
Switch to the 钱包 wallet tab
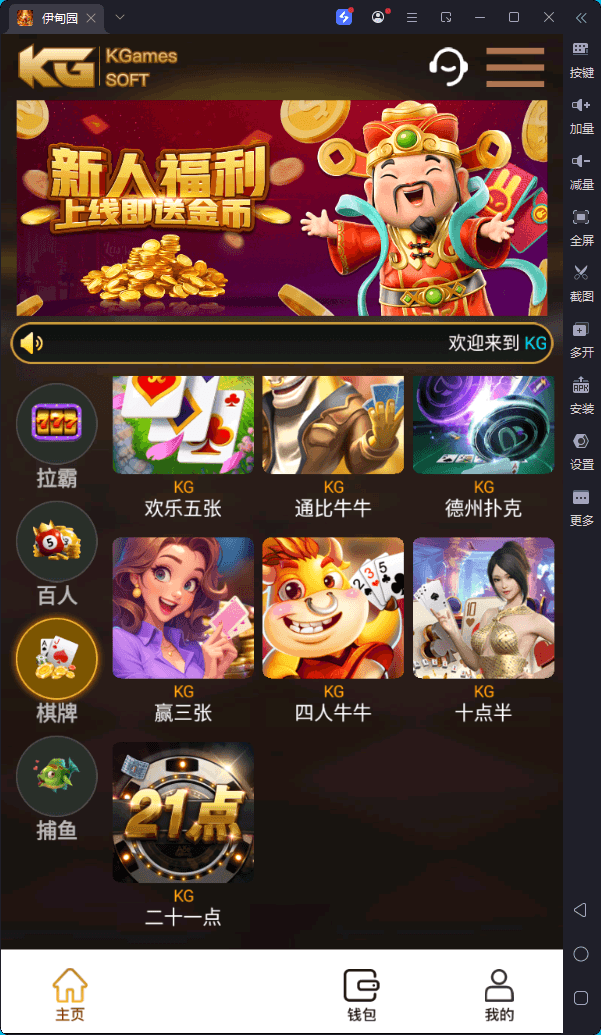pos(361,995)
